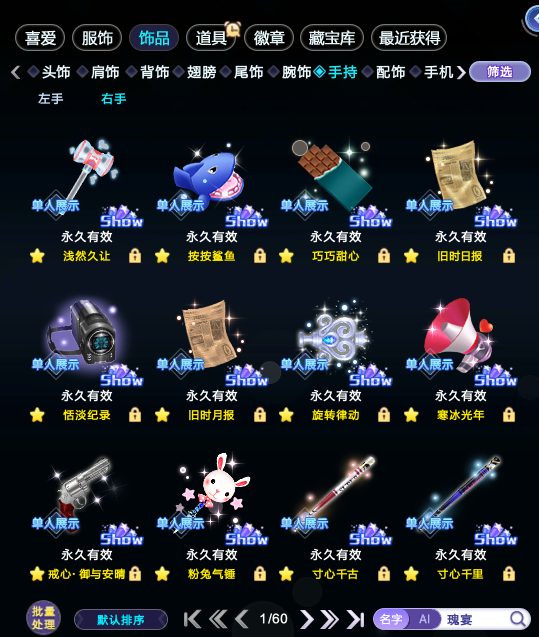Favorite the 旧时日报 item with its star
The width and height of the screenshot is (539, 637).
411,256
